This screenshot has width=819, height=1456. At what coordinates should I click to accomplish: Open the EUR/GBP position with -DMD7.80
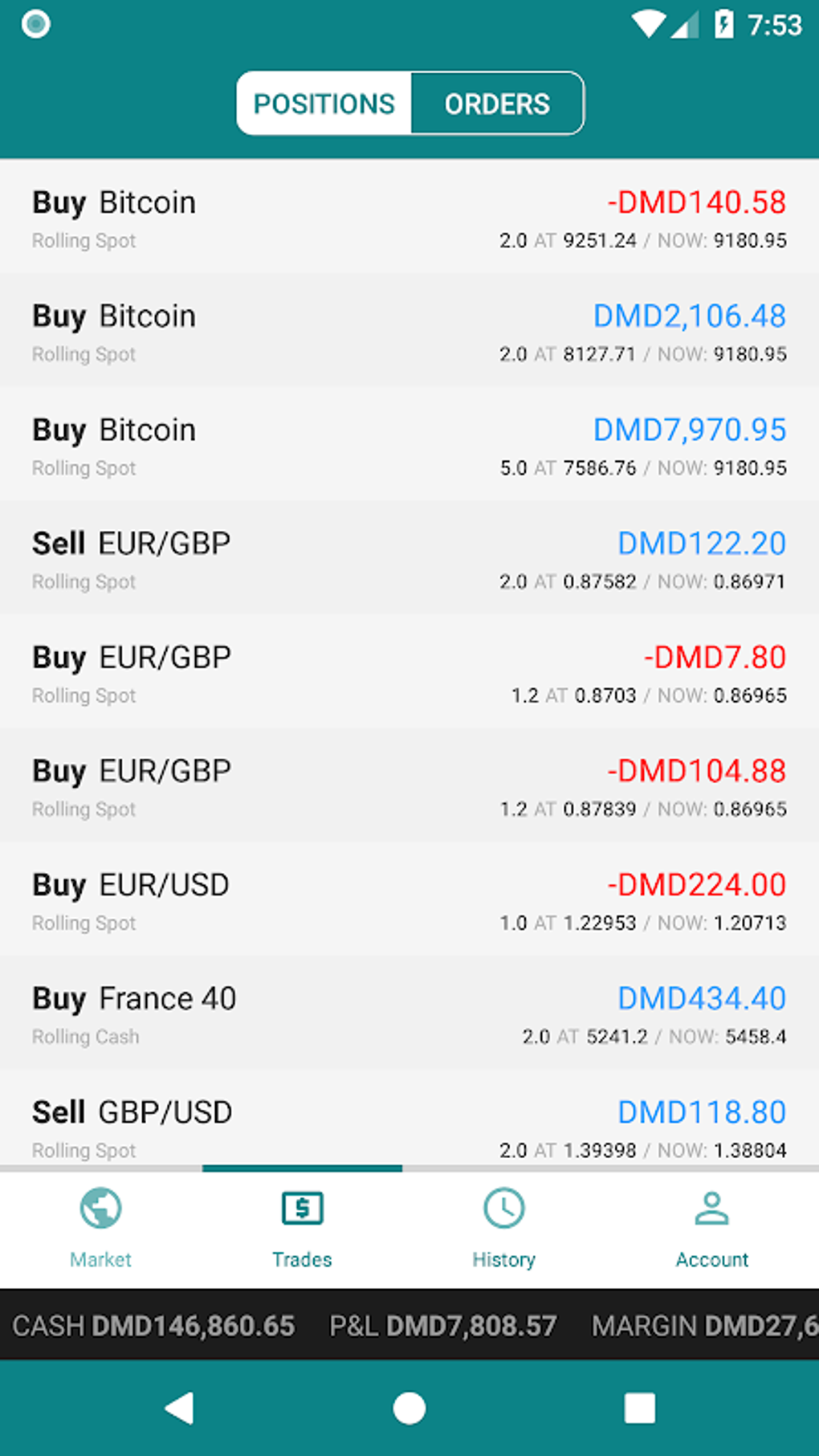tap(409, 673)
